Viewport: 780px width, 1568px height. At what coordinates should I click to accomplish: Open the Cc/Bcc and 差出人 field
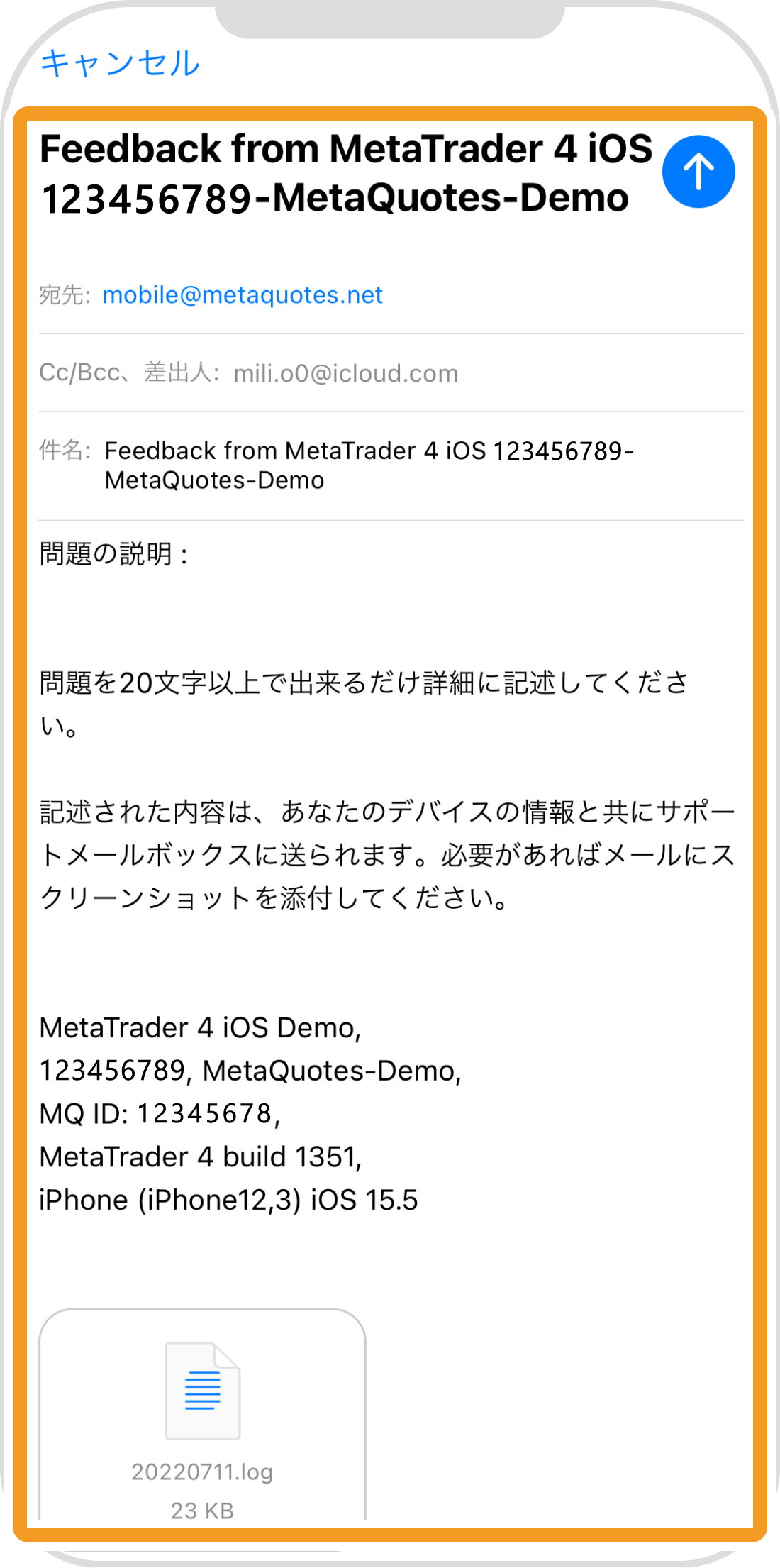pyautogui.click(x=248, y=372)
